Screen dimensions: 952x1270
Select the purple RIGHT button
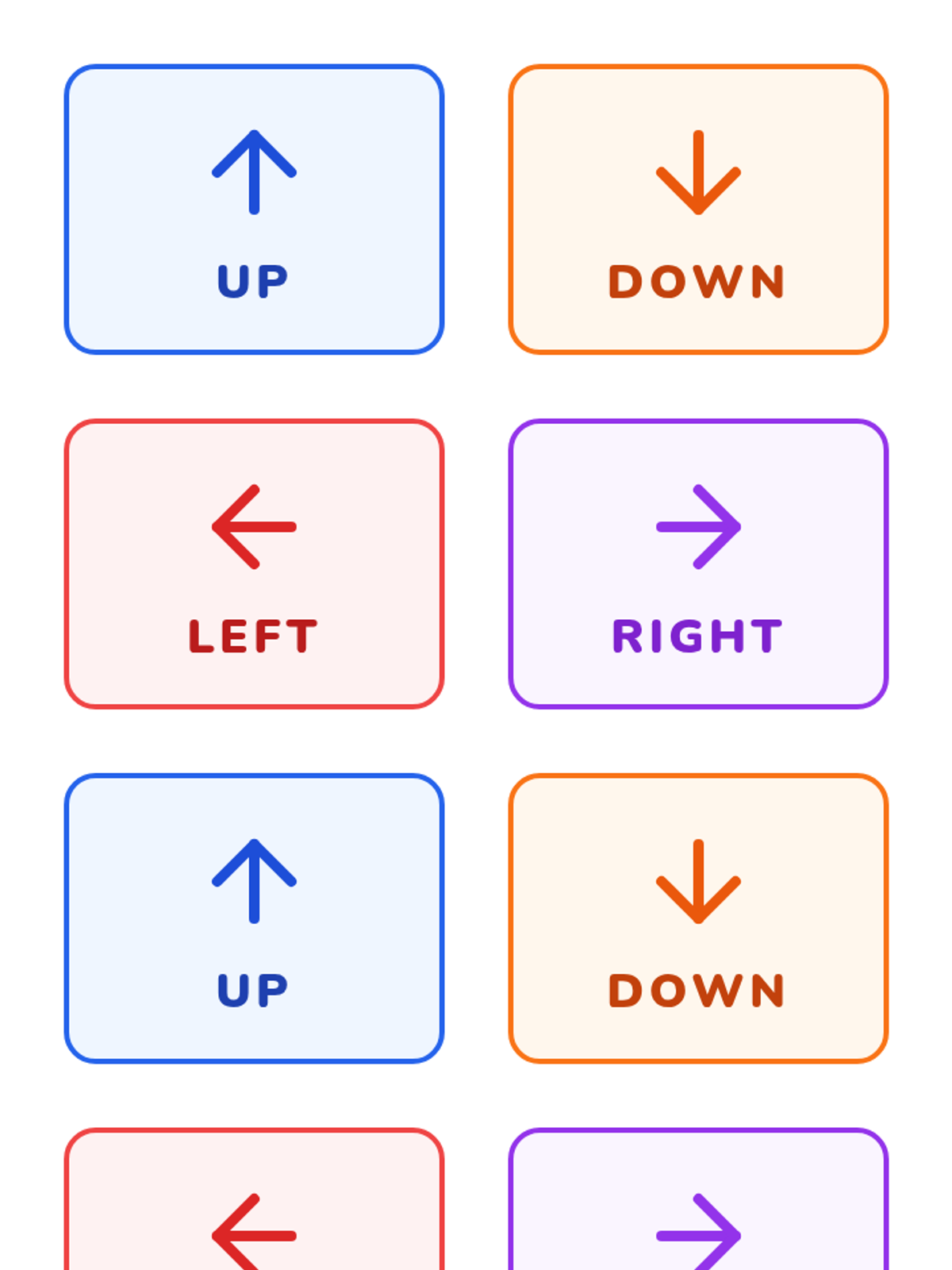click(698, 564)
